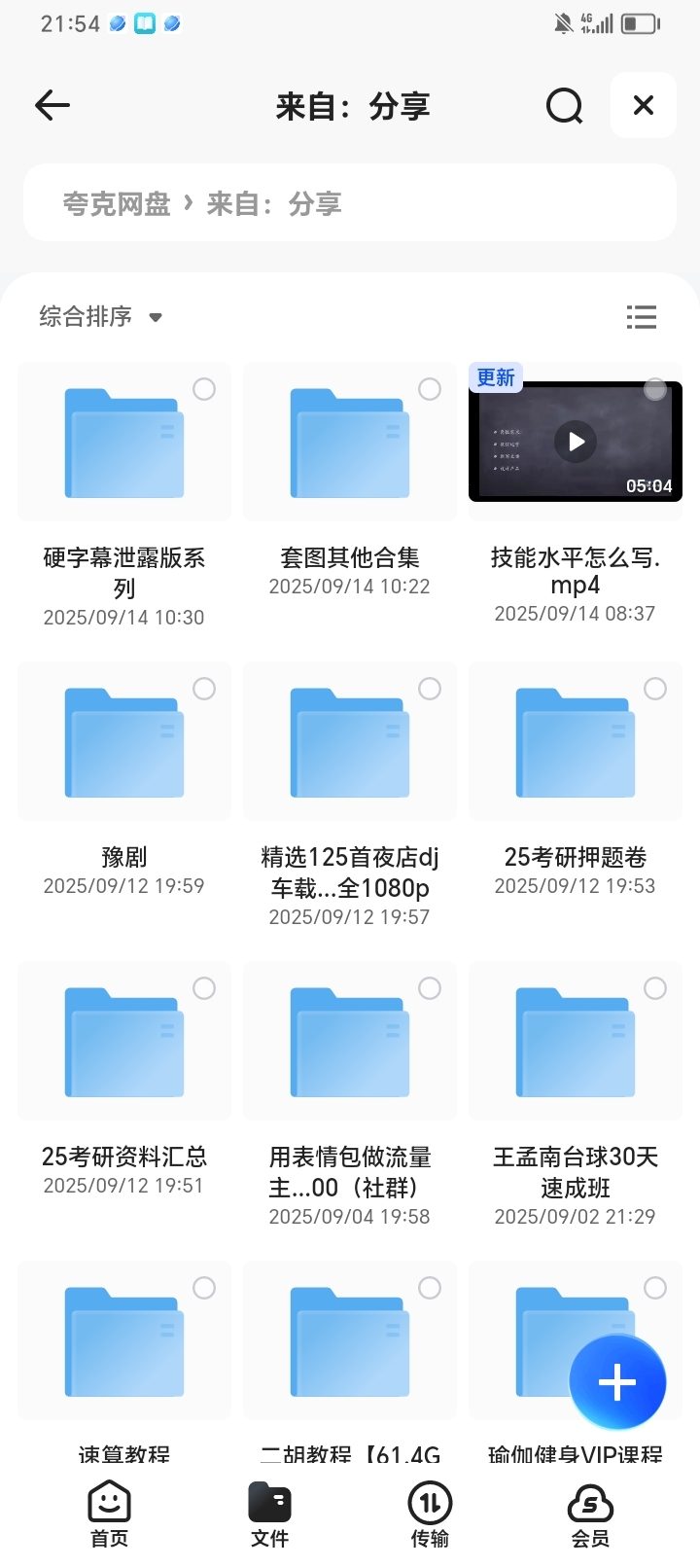Open the 夸克网盘 breadcrumb root

117,203
